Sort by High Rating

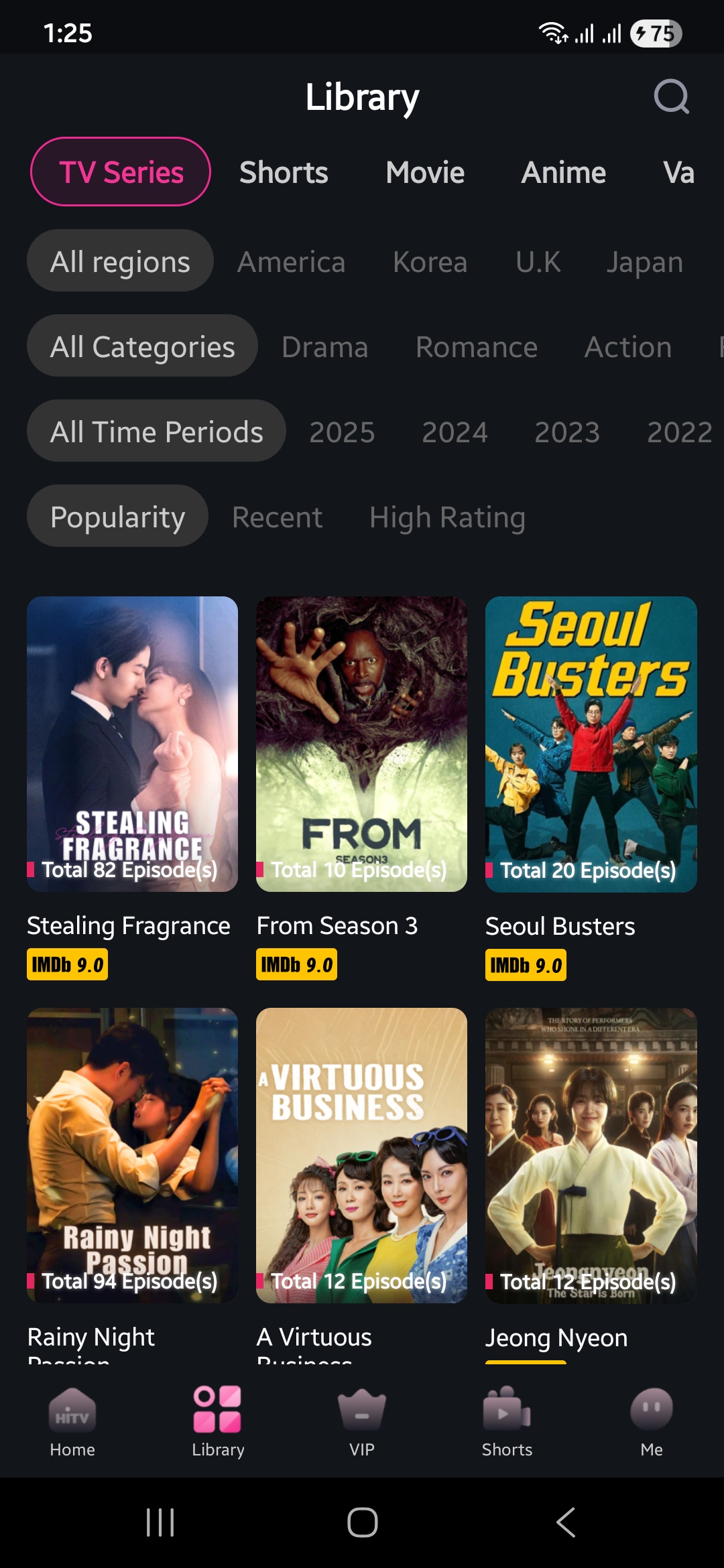pos(447,517)
